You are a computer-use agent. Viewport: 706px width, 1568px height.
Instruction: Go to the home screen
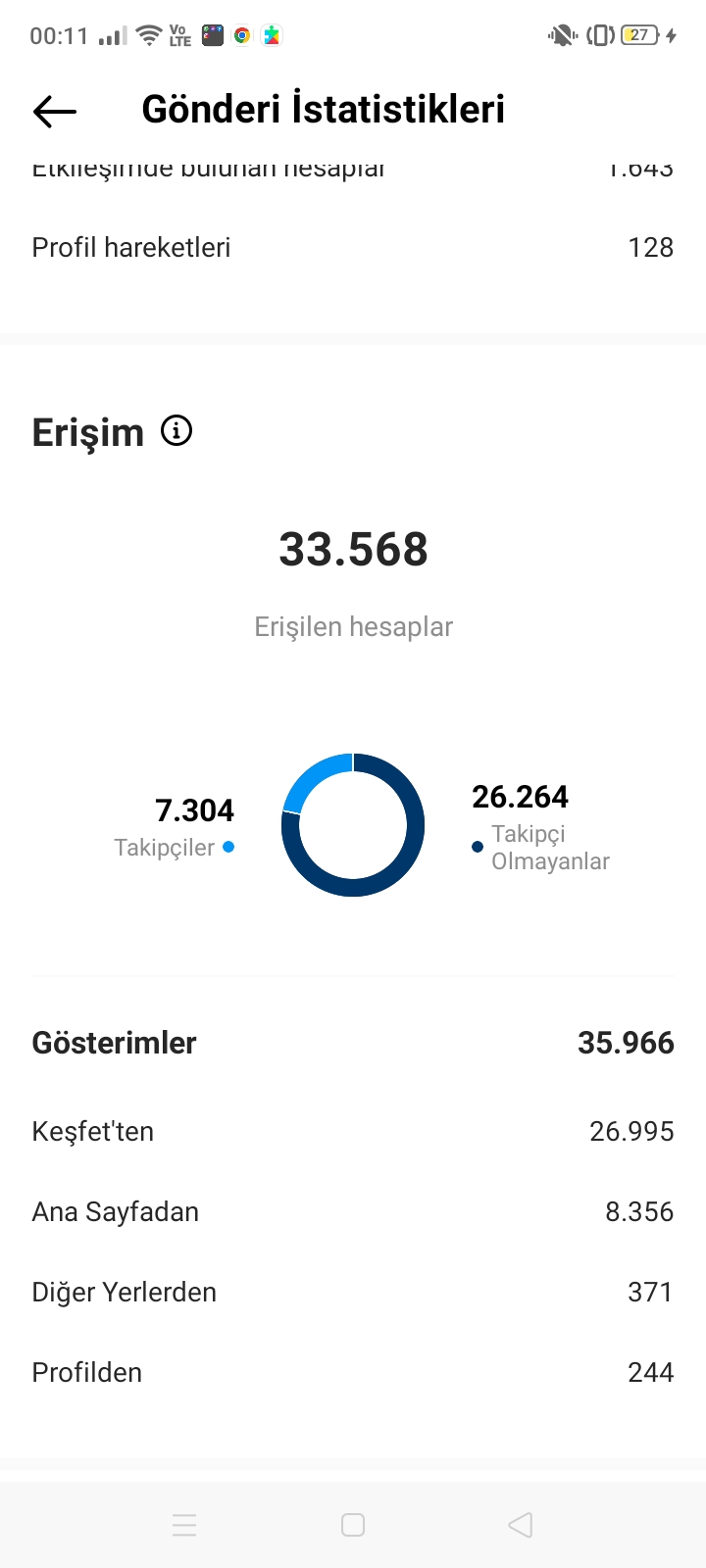(x=353, y=1525)
